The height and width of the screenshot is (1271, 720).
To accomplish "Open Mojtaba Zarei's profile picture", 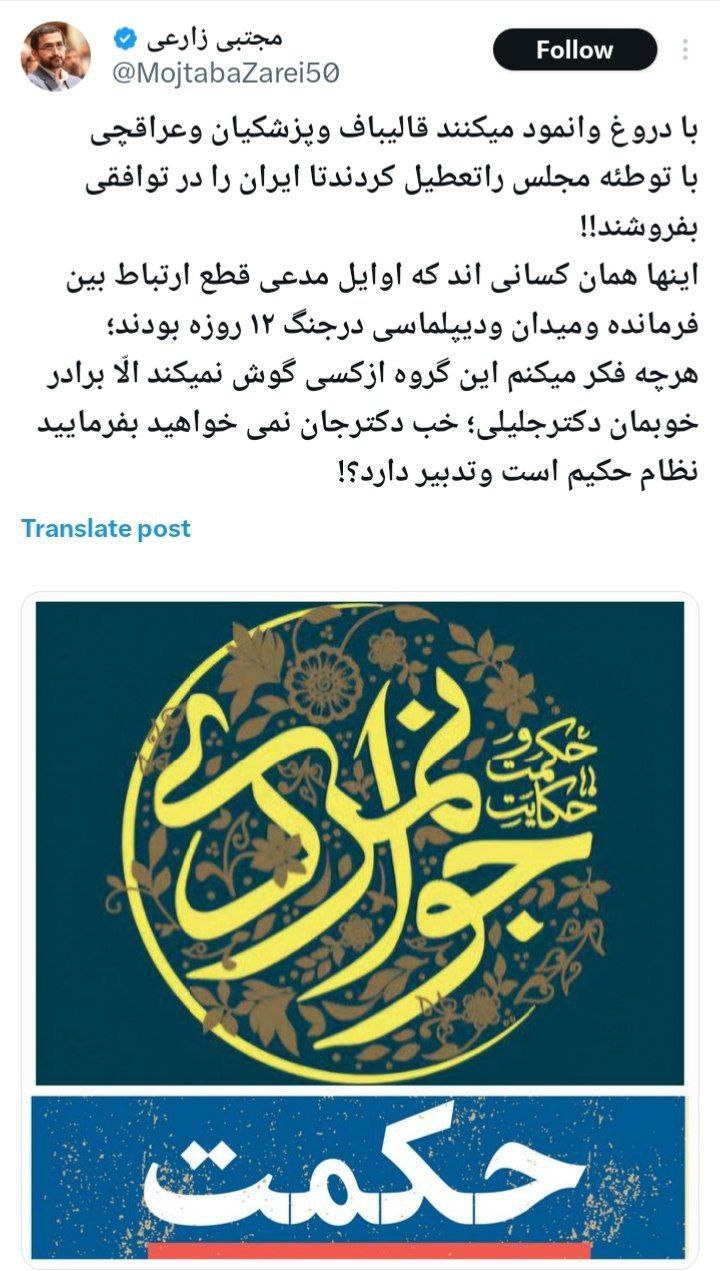I will [56, 56].
